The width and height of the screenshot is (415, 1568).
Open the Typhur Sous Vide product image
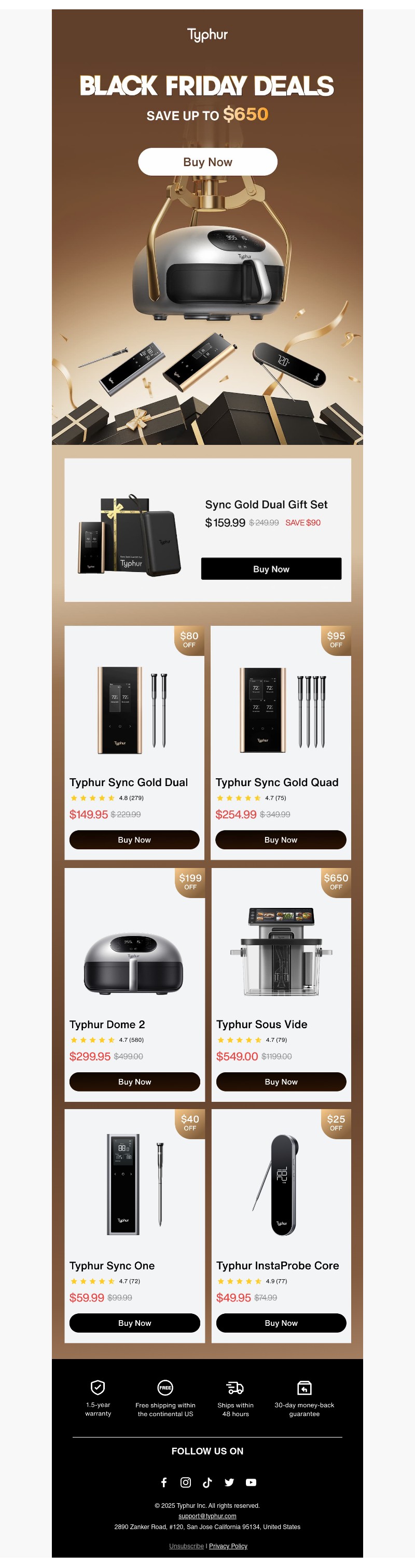tap(281, 951)
